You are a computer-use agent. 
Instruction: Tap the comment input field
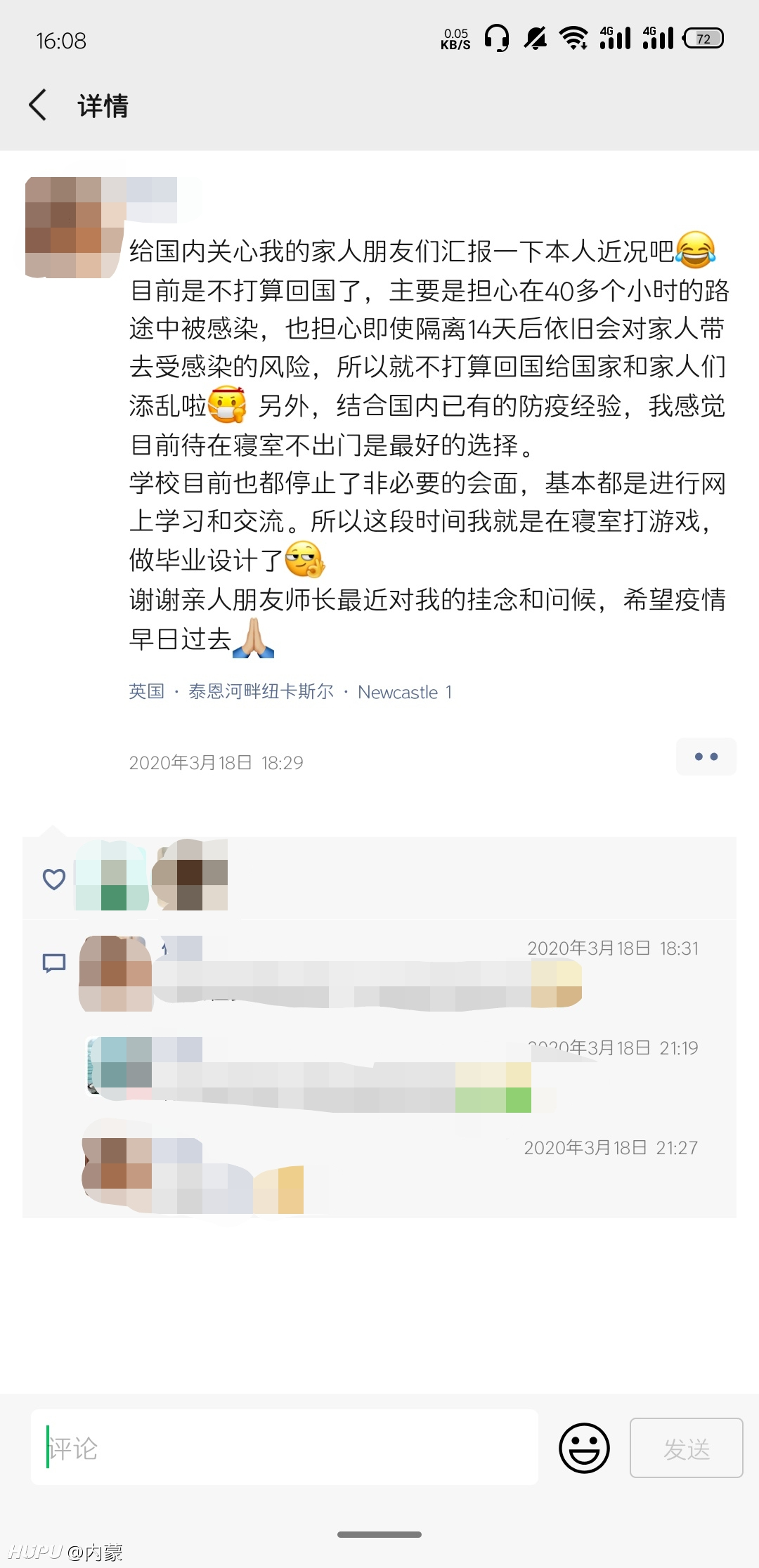[x=285, y=1447]
